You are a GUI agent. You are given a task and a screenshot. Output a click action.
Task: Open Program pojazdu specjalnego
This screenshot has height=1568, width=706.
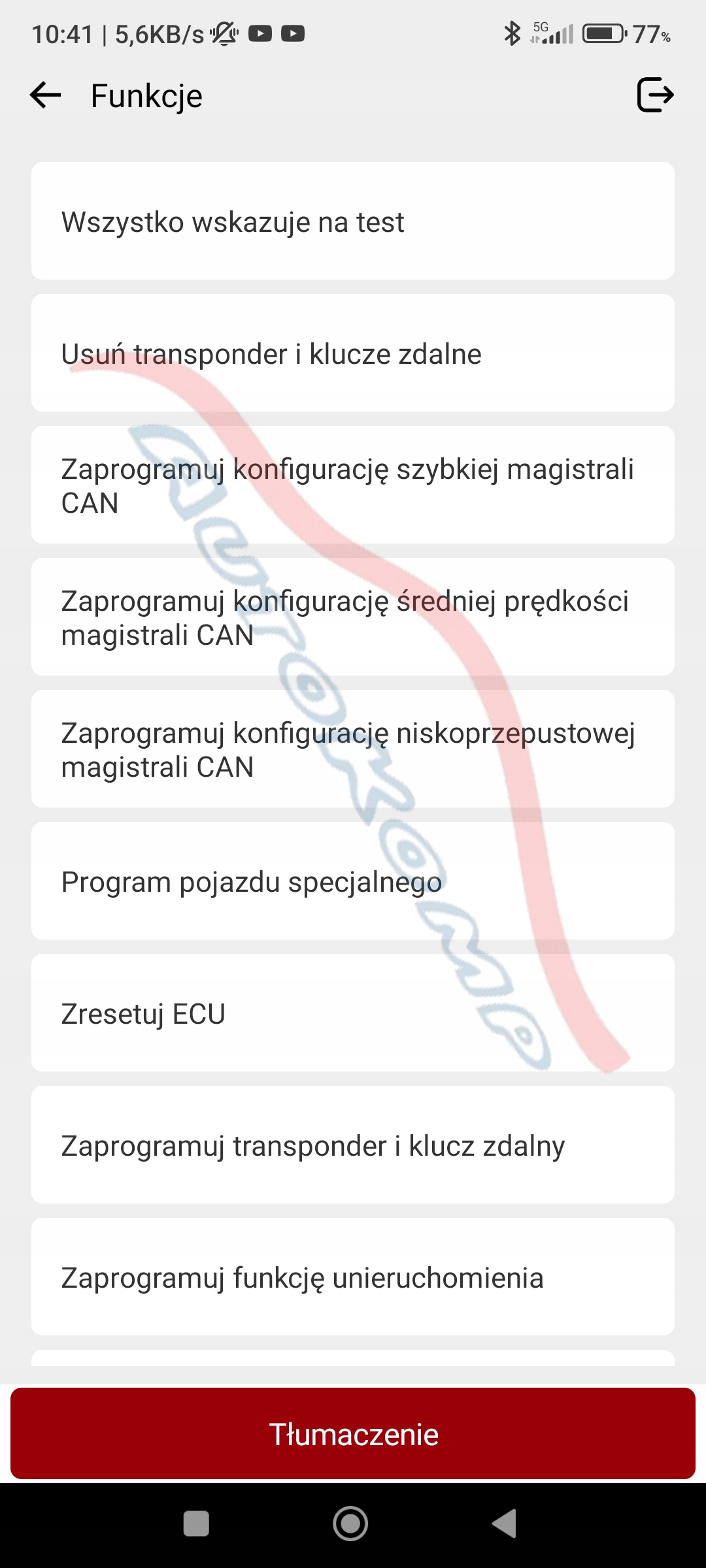[x=353, y=881]
